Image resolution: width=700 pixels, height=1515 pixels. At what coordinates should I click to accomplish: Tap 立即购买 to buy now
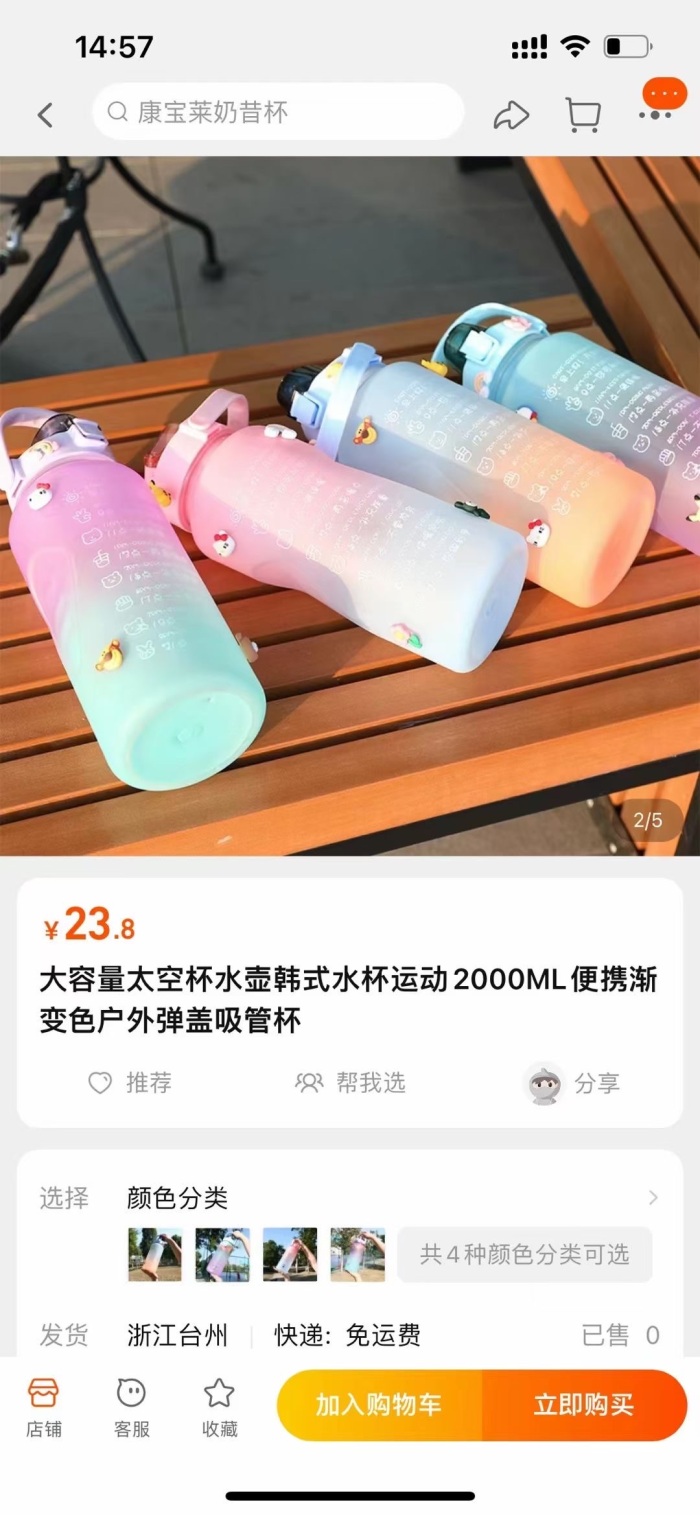[x=584, y=1405]
